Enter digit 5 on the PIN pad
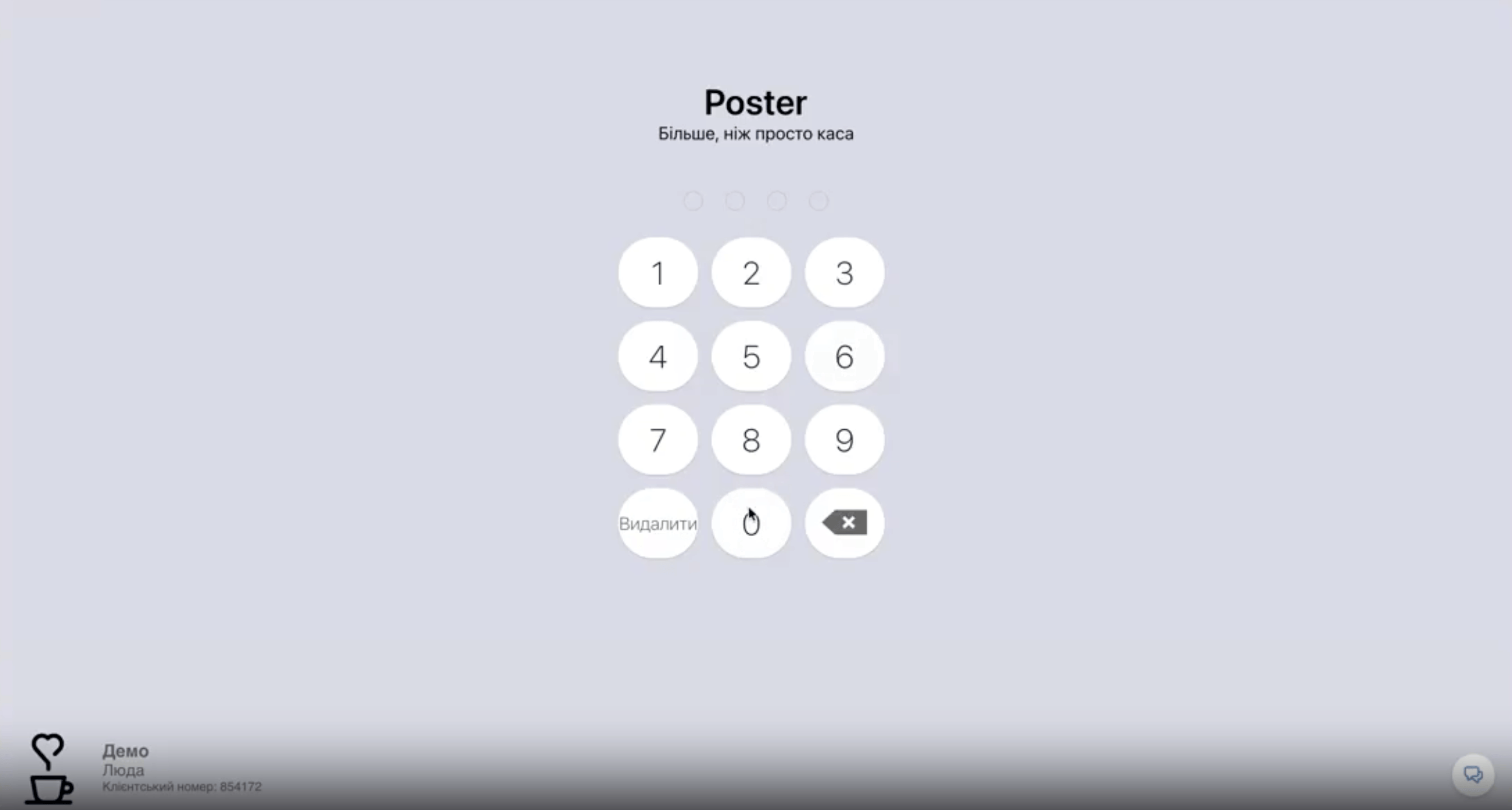Screen dimensions: 1512x810 tap(751, 356)
